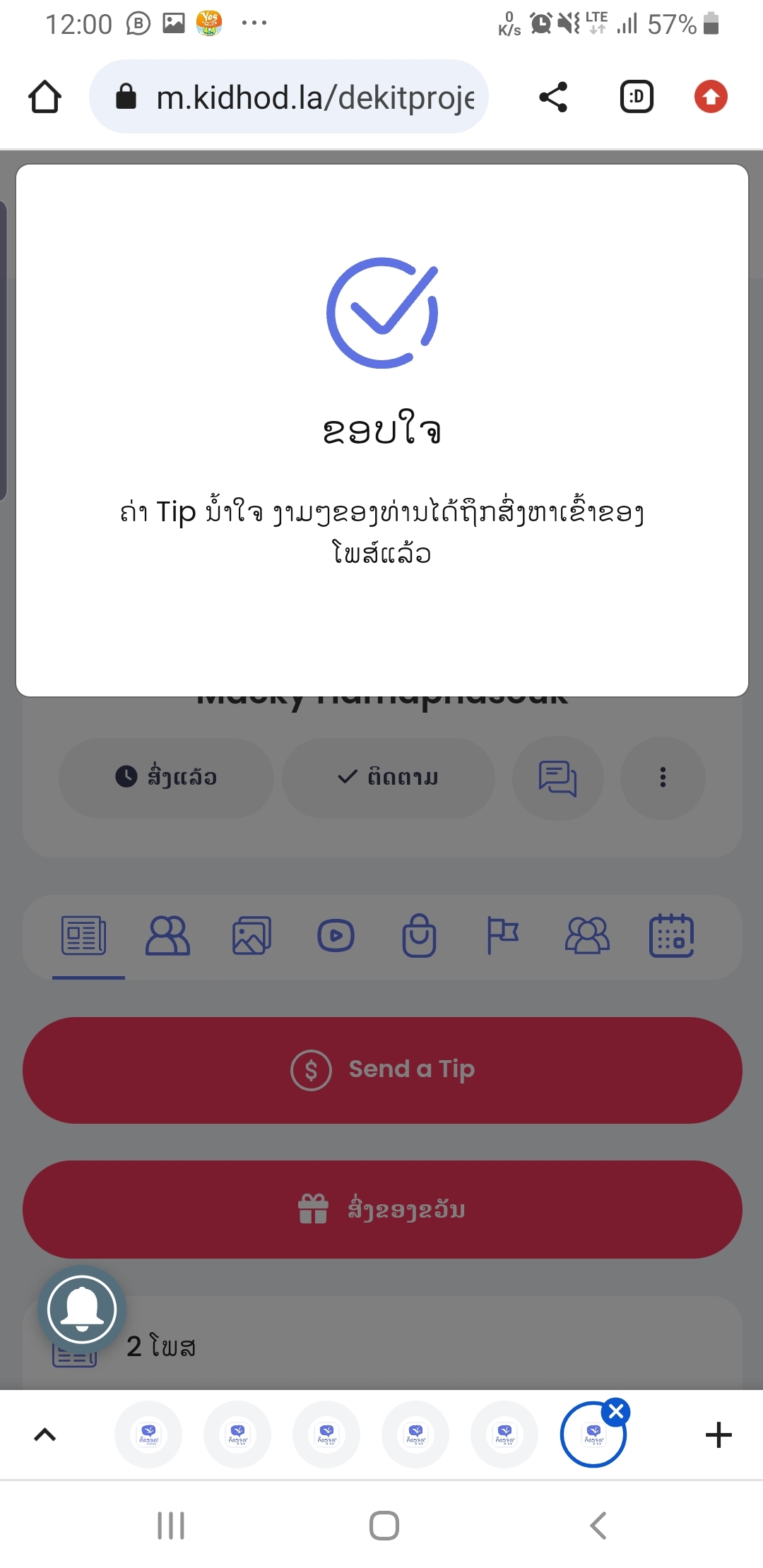Tap the red upload arrow icon
763x1568 pixels.
(x=711, y=97)
